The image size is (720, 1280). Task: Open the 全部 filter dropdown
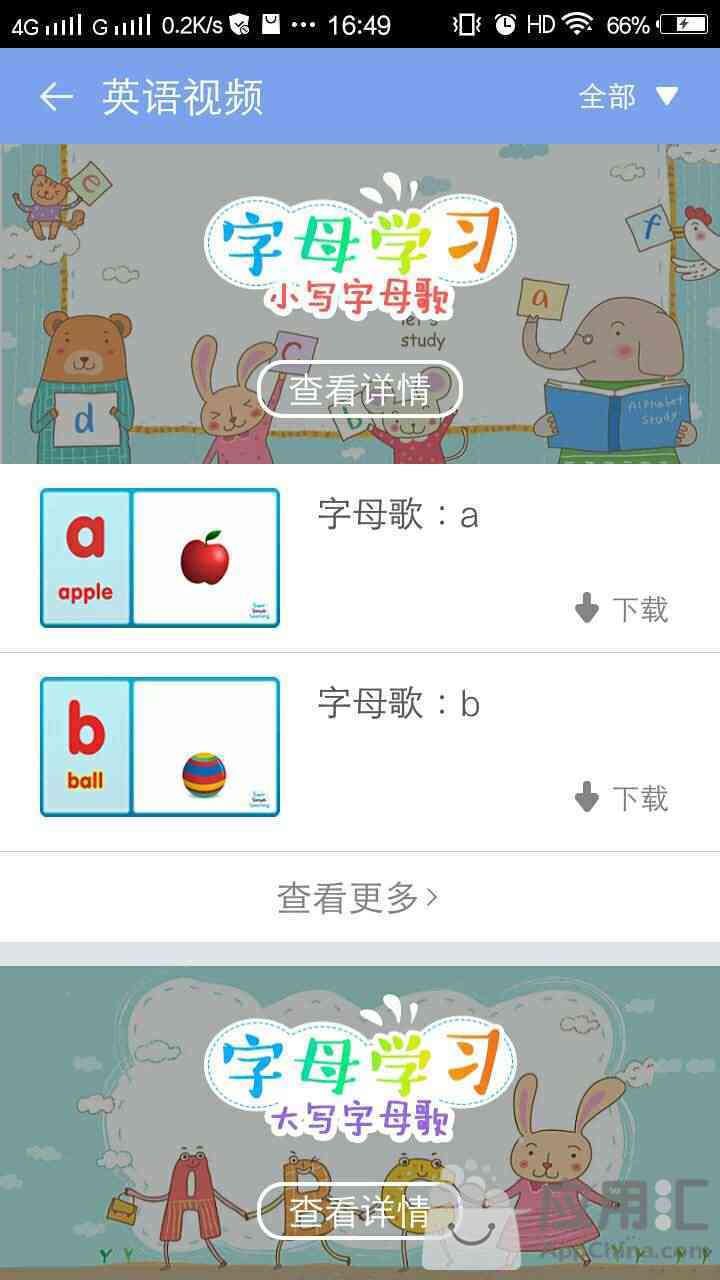point(628,97)
